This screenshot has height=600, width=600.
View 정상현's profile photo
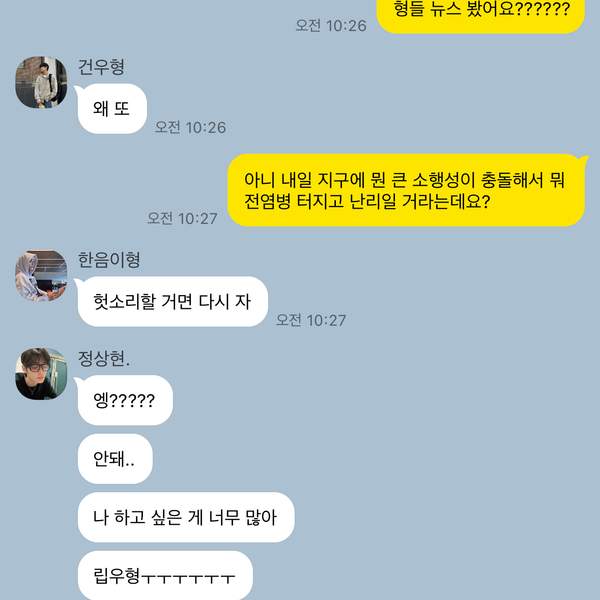[x=41, y=373]
